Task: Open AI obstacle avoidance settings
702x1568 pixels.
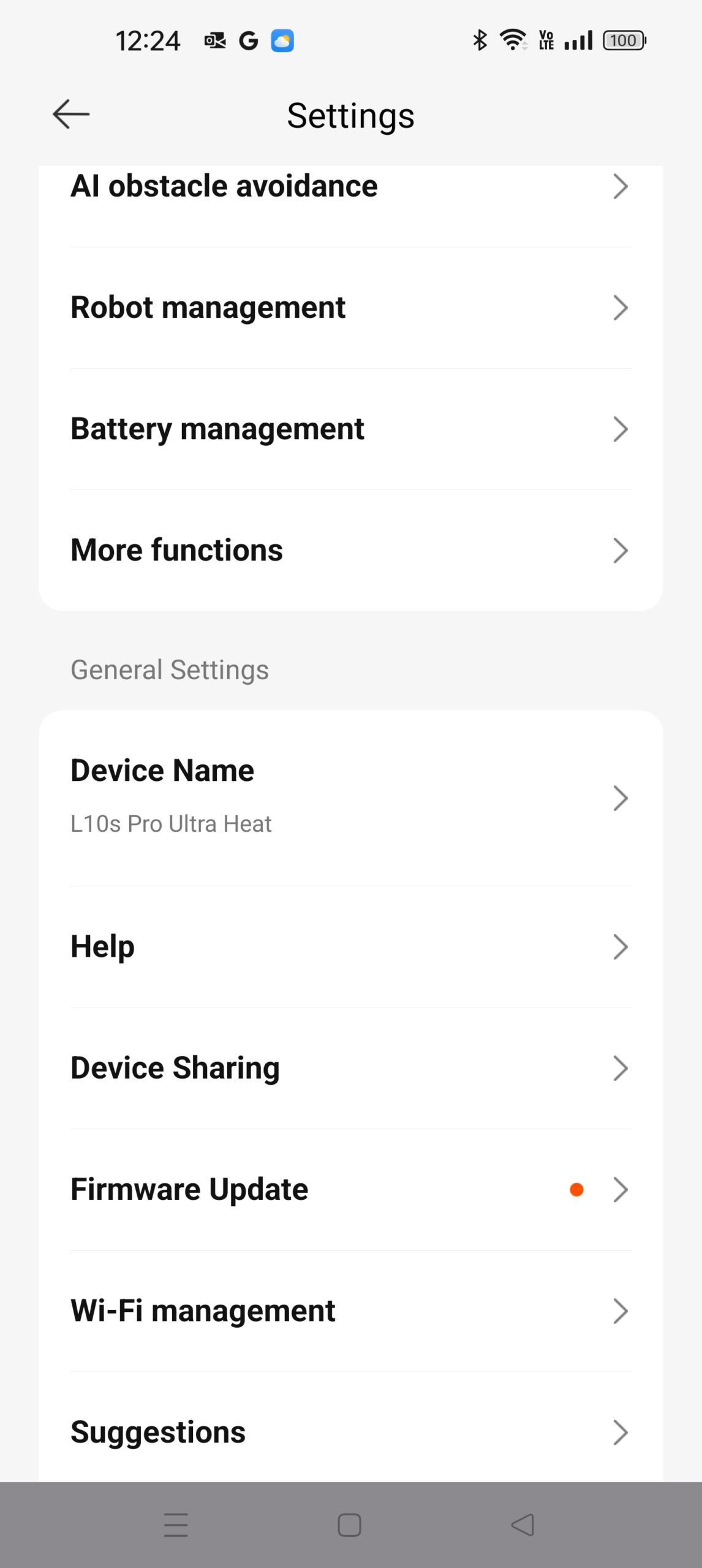Action: [350, 187]
